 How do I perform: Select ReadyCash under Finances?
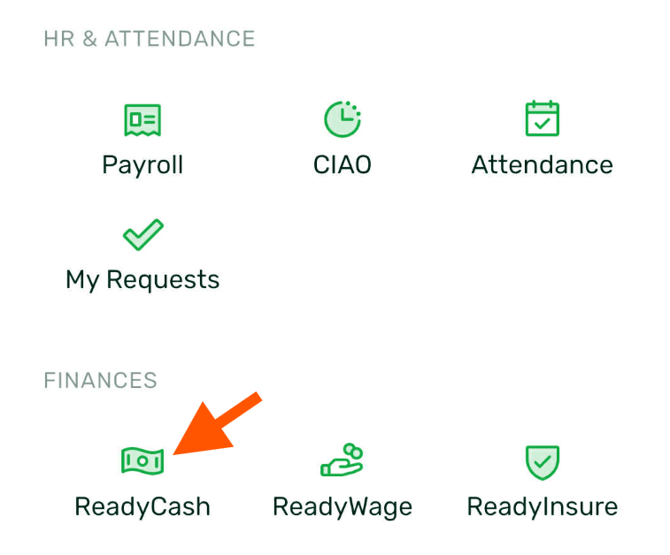tap(142, 481)
